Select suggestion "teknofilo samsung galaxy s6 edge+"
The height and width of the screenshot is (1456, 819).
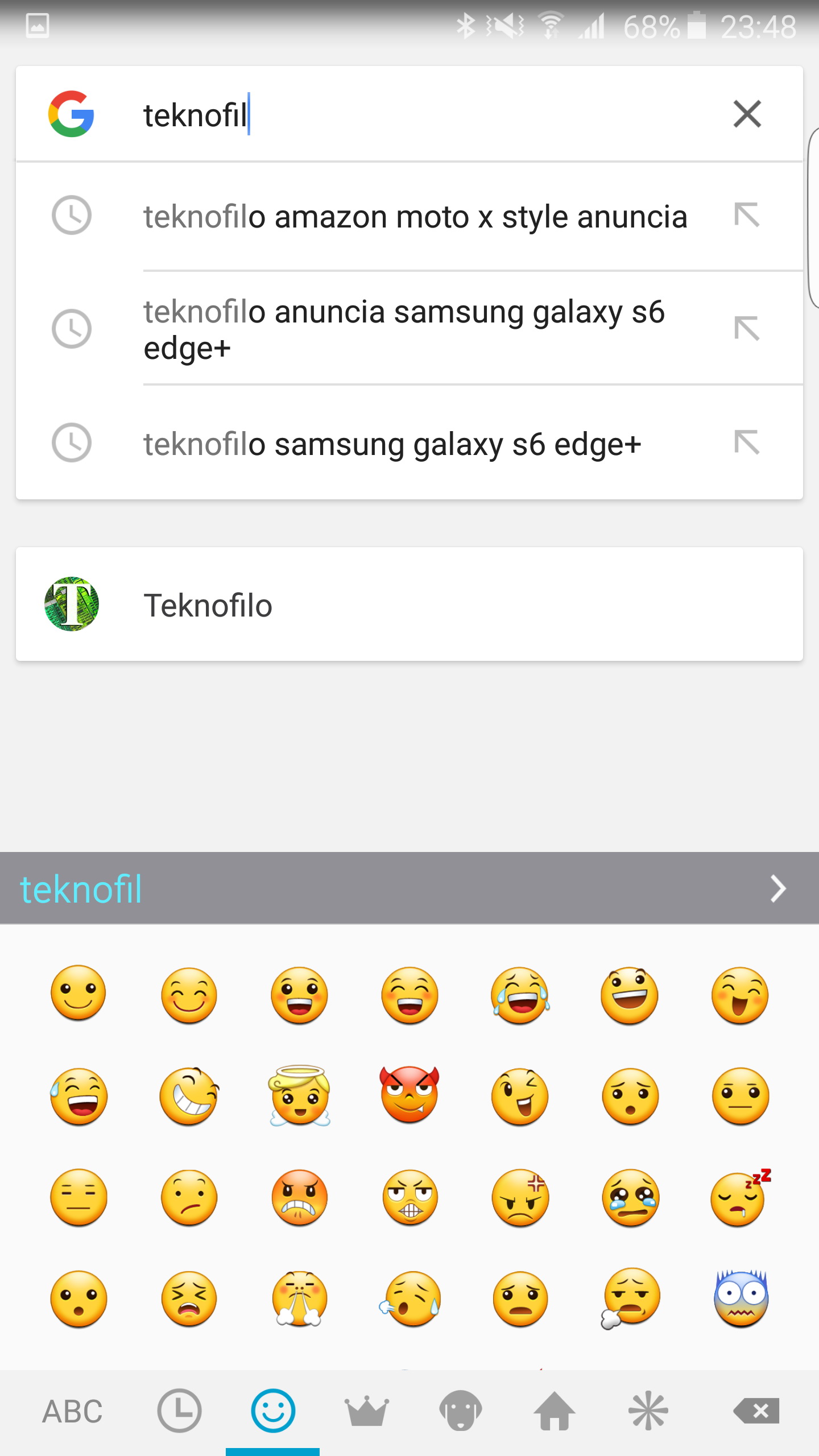[x=392, y=444]
